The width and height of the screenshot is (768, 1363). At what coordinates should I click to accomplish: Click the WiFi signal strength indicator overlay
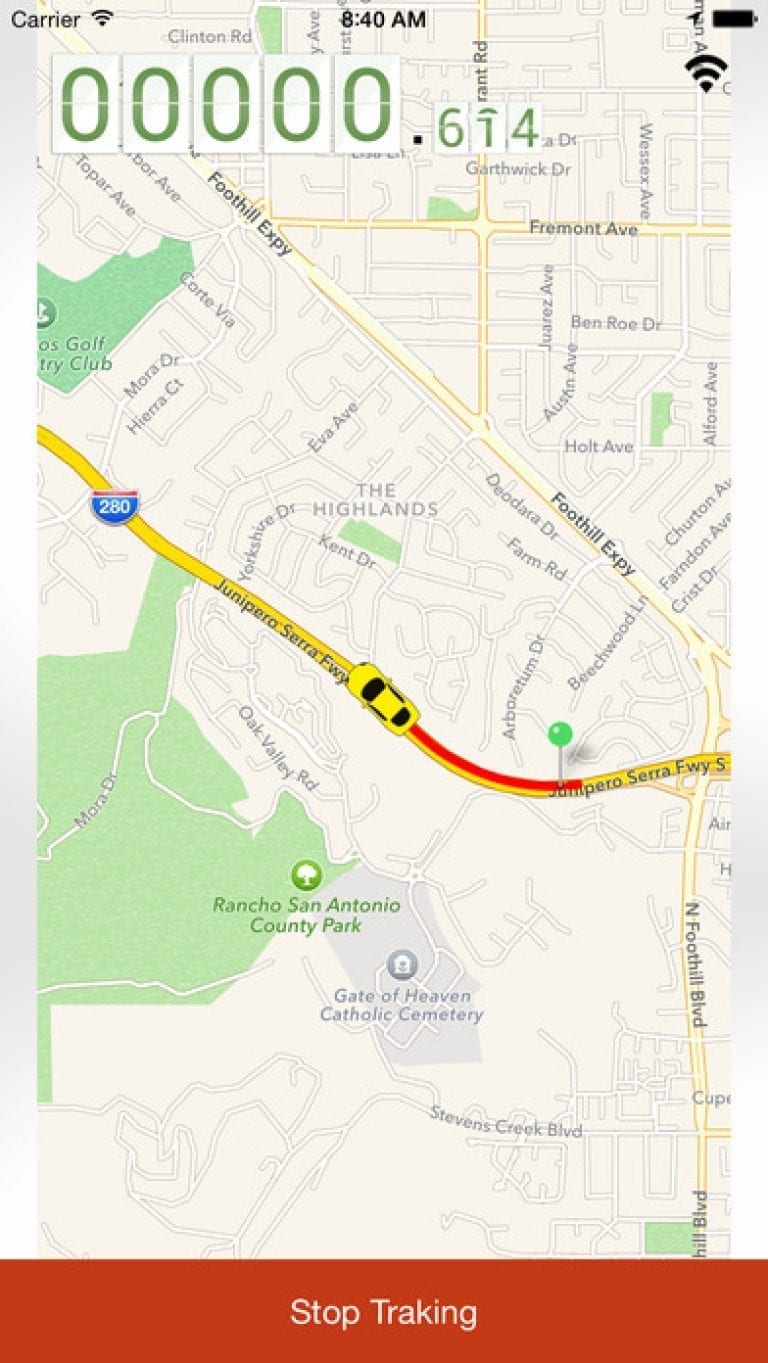tap(705, 72)
